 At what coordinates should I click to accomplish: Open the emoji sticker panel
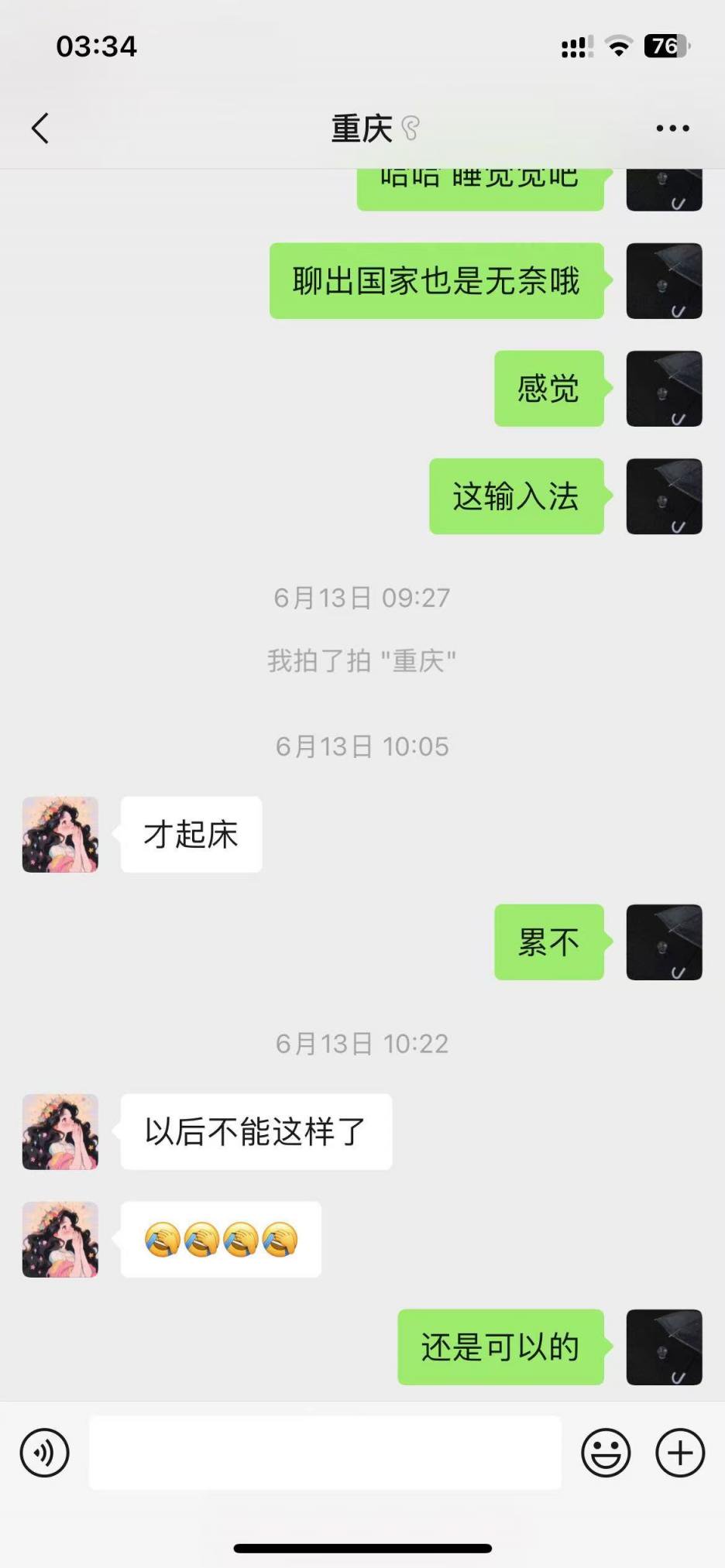click(x=606, y=1453)
